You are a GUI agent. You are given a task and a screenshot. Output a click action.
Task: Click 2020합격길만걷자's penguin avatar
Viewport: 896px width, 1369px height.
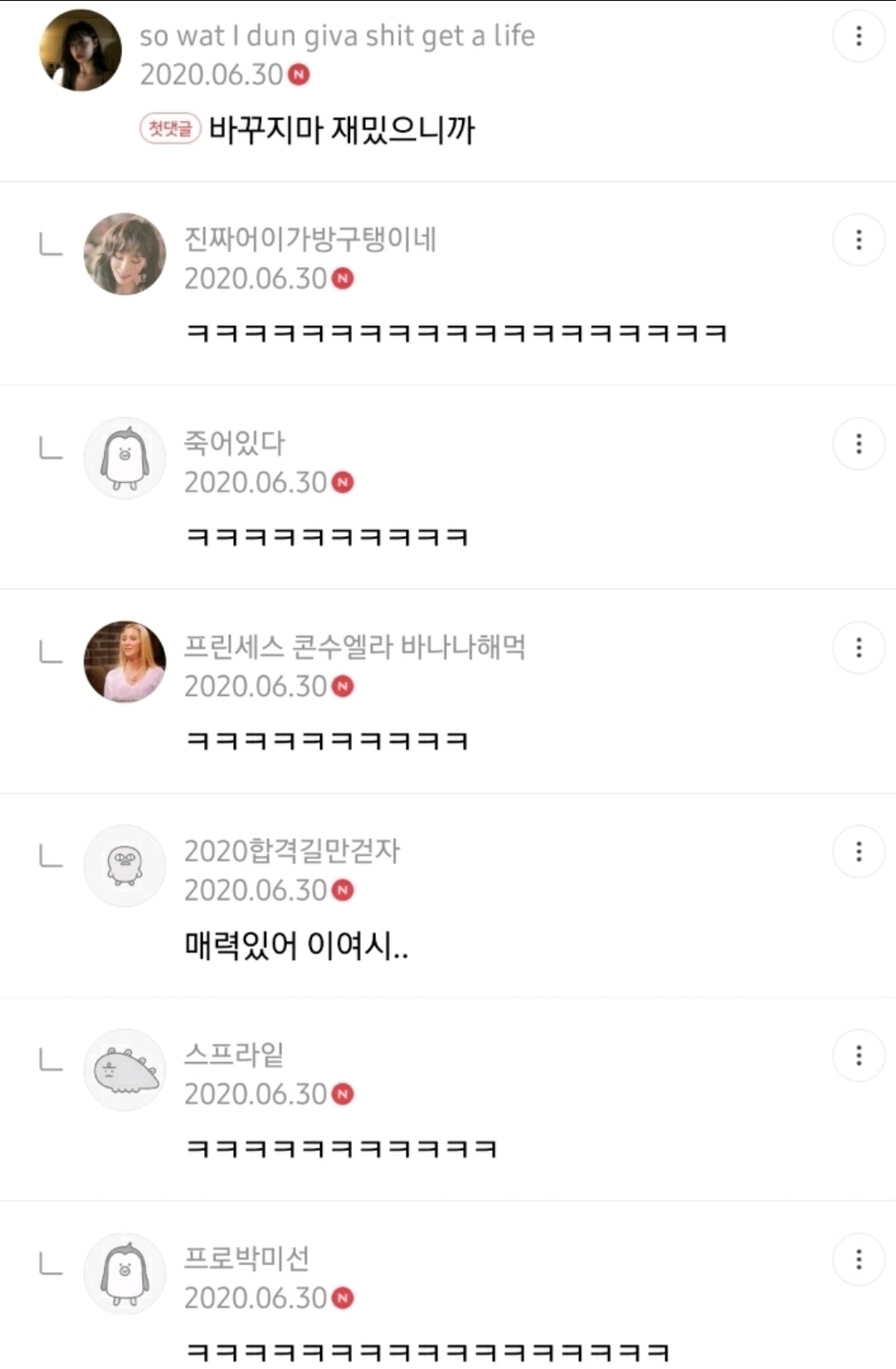point(124,865)
